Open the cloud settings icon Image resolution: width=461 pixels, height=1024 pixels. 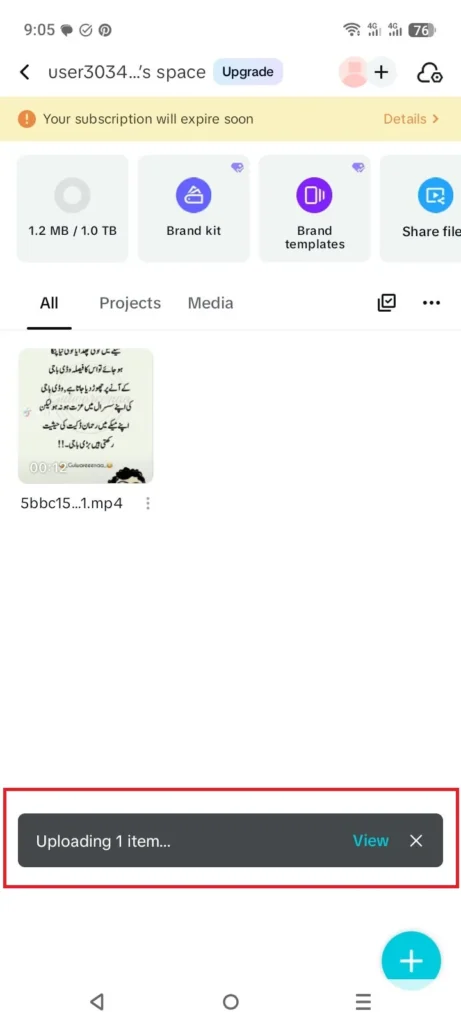click(x=430, y=73)
